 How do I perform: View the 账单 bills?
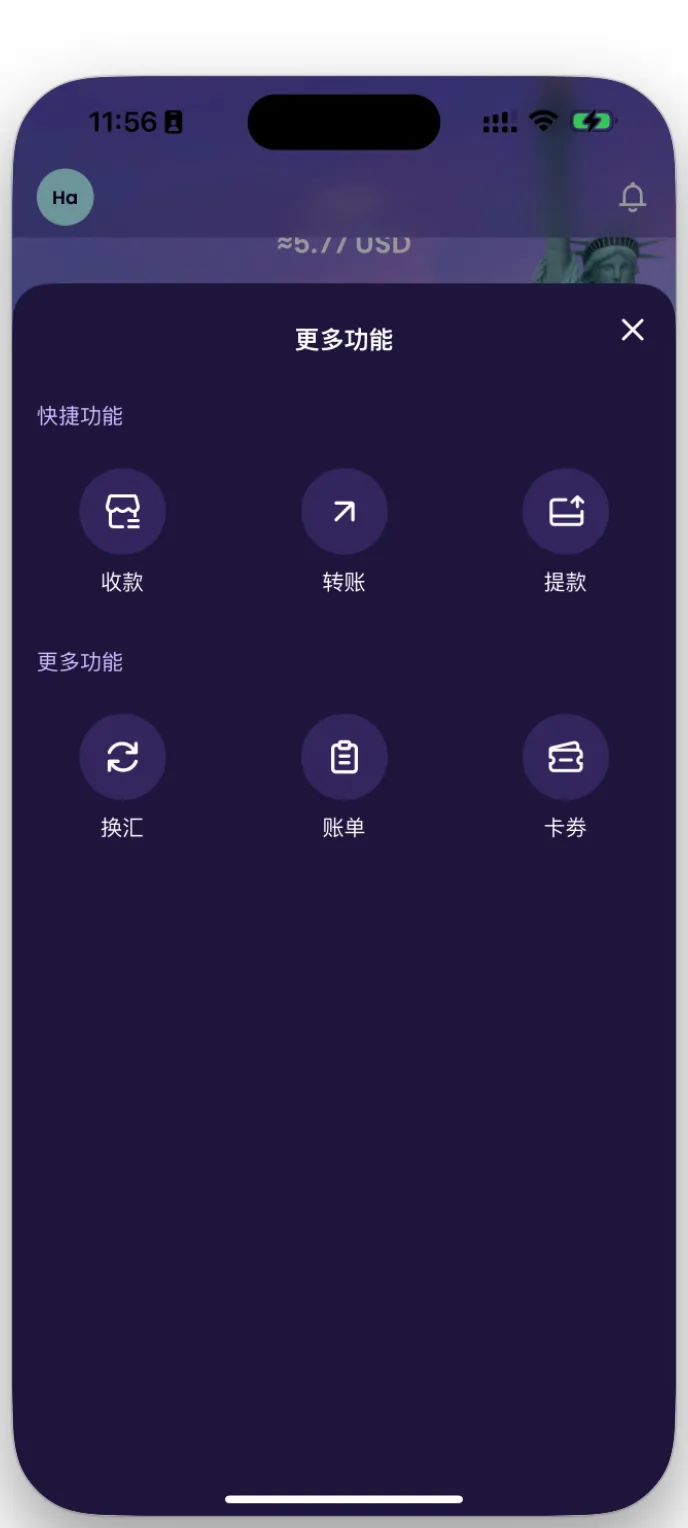(x=344, y=758)
